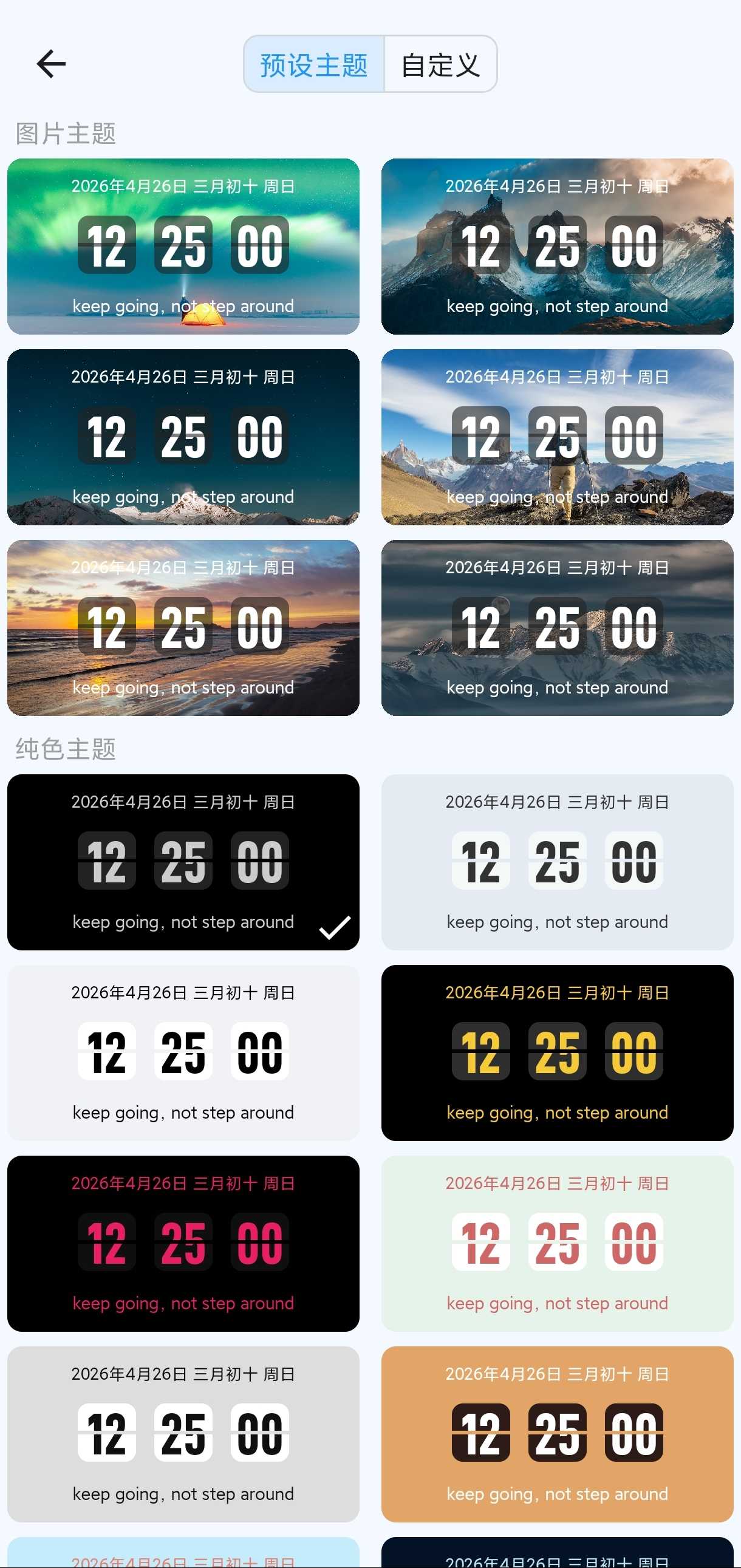Image resolution: width=741 pixels, height=1568 pixels.
Task: Choose the black theme with pink digits
Action: 183,1242
